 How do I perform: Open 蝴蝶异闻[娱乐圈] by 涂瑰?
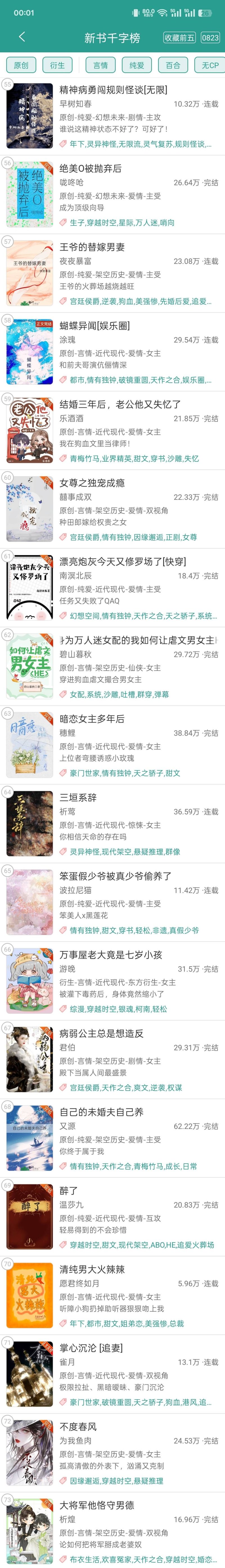94,326
